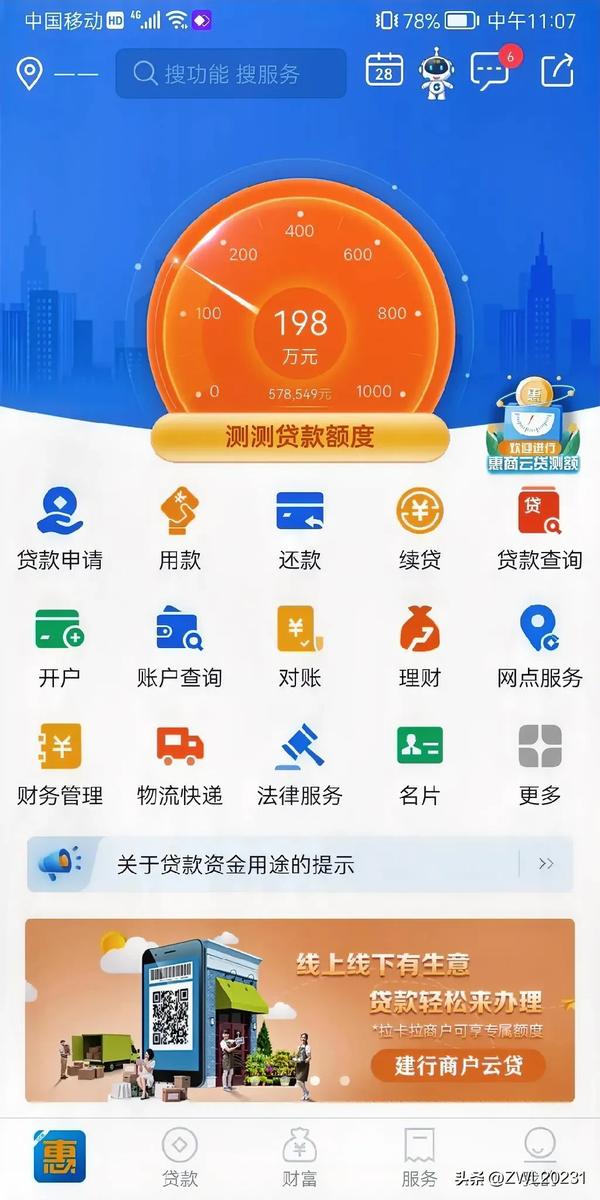Open 续贷 loan renewal

pyautogui.click(x=420, y=530)
